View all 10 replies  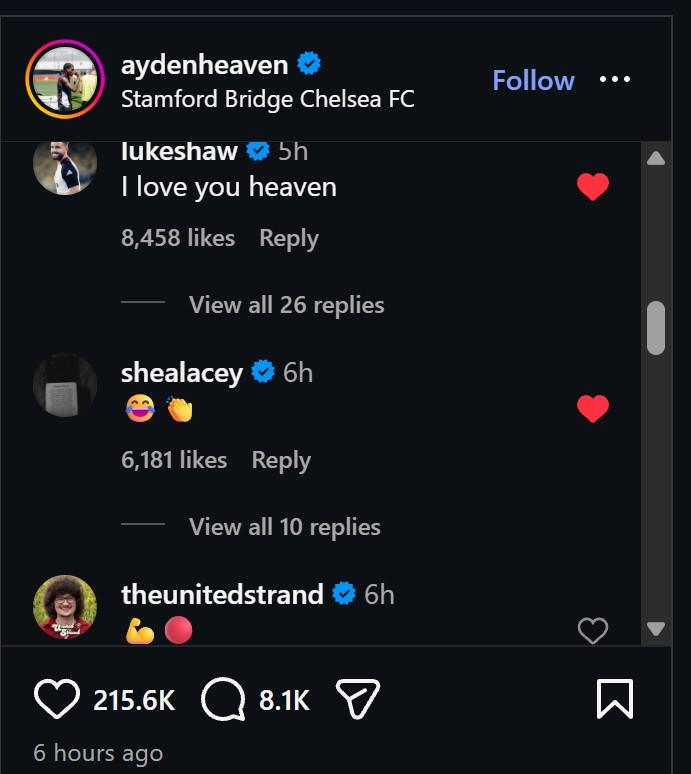pos(284,527)
